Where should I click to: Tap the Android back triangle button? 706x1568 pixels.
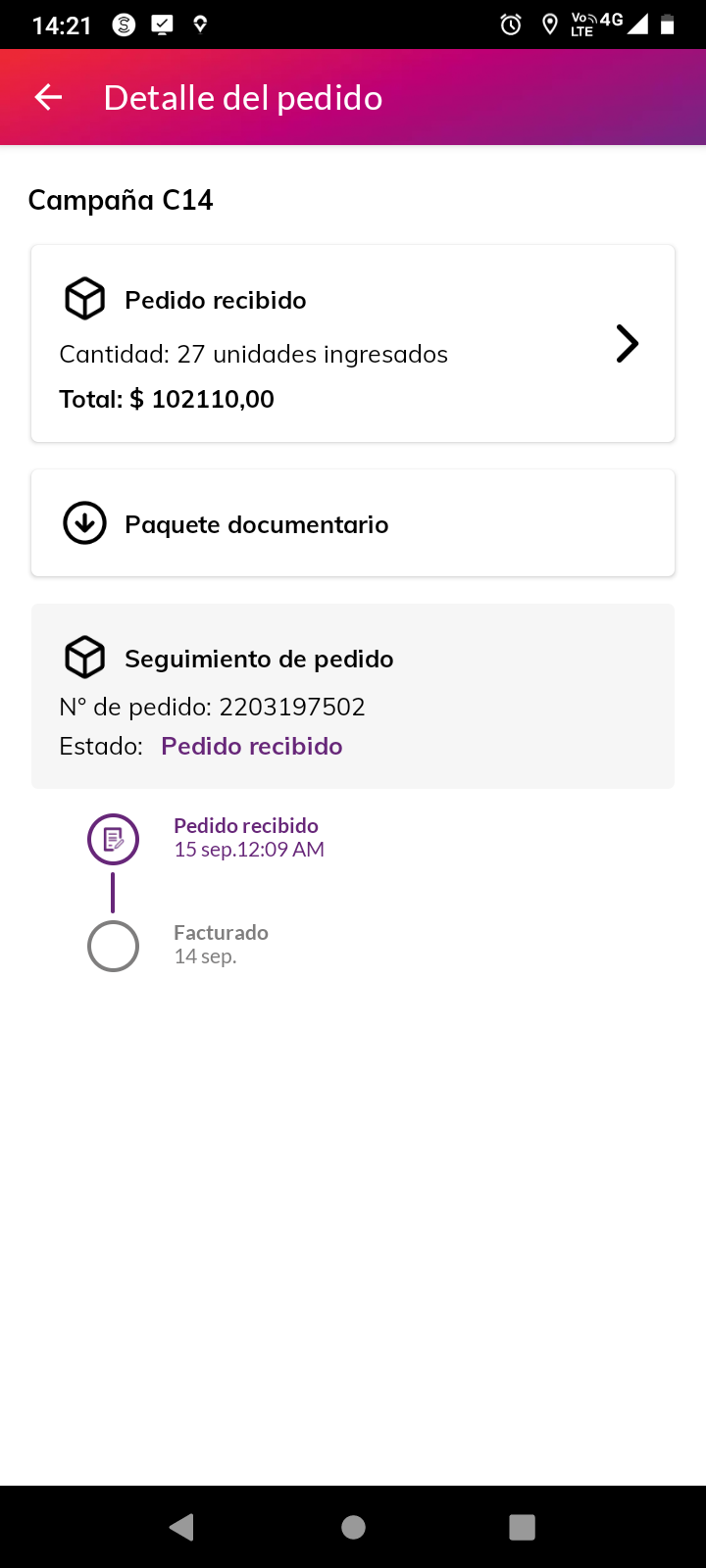coord(180,1526)
